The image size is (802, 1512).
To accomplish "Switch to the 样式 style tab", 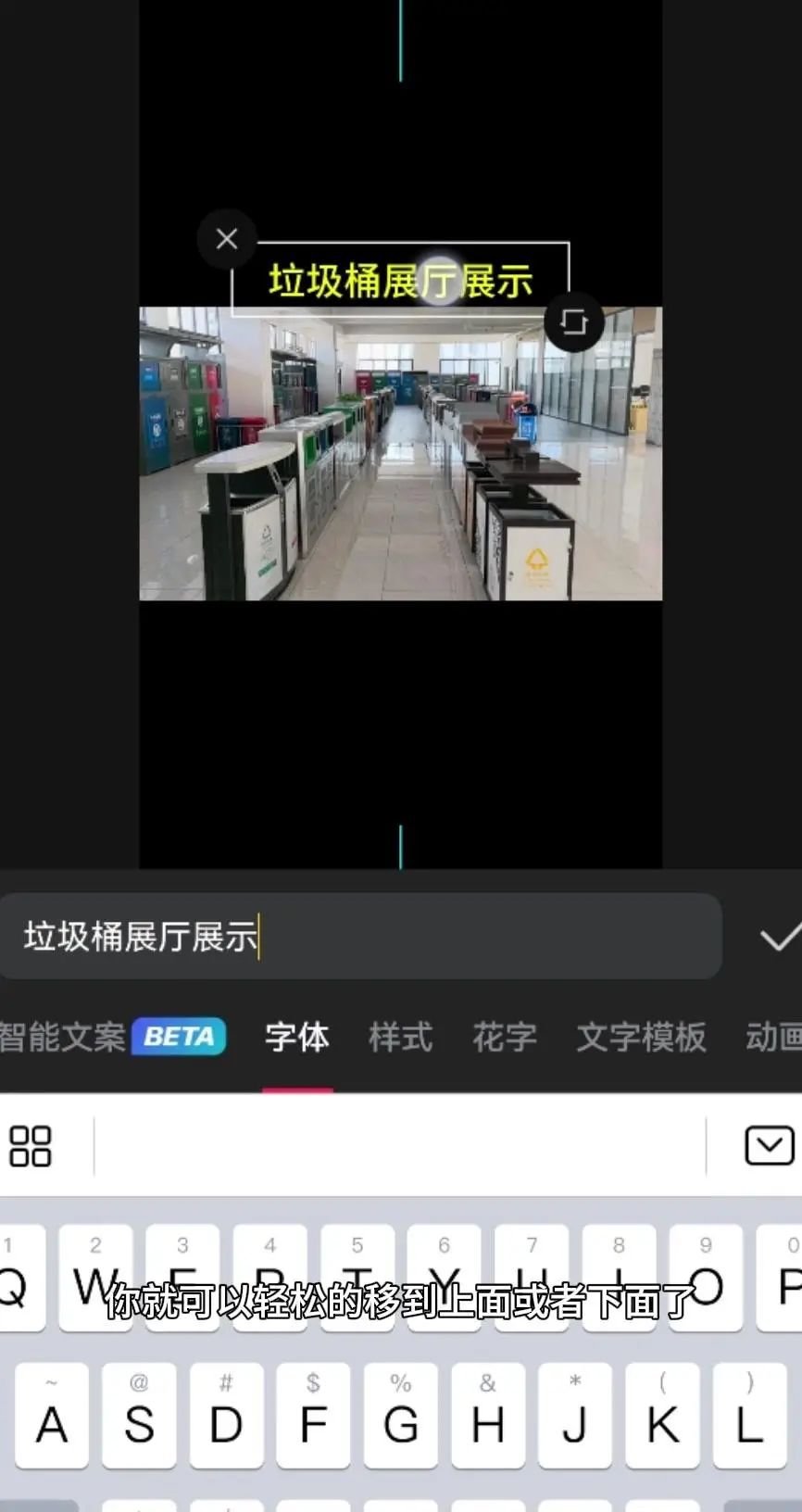I will (x=399, y=1038).
